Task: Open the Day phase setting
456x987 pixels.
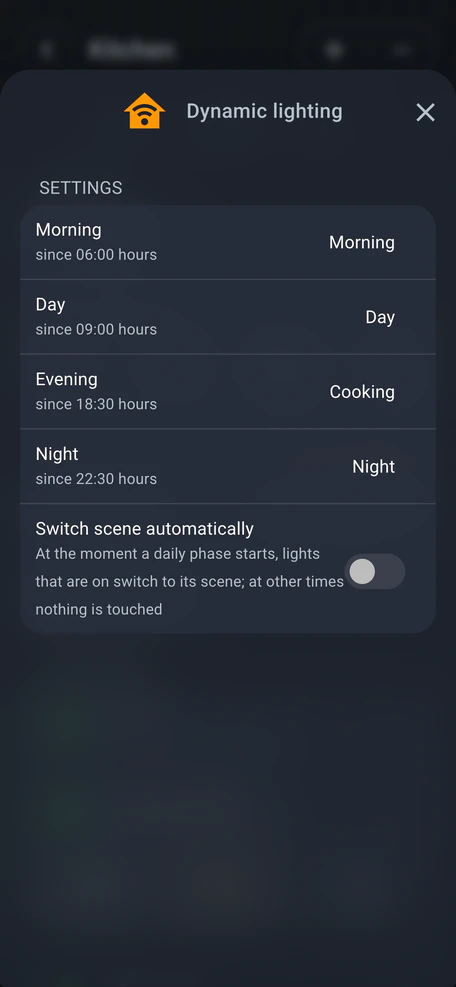Action: 228,317
